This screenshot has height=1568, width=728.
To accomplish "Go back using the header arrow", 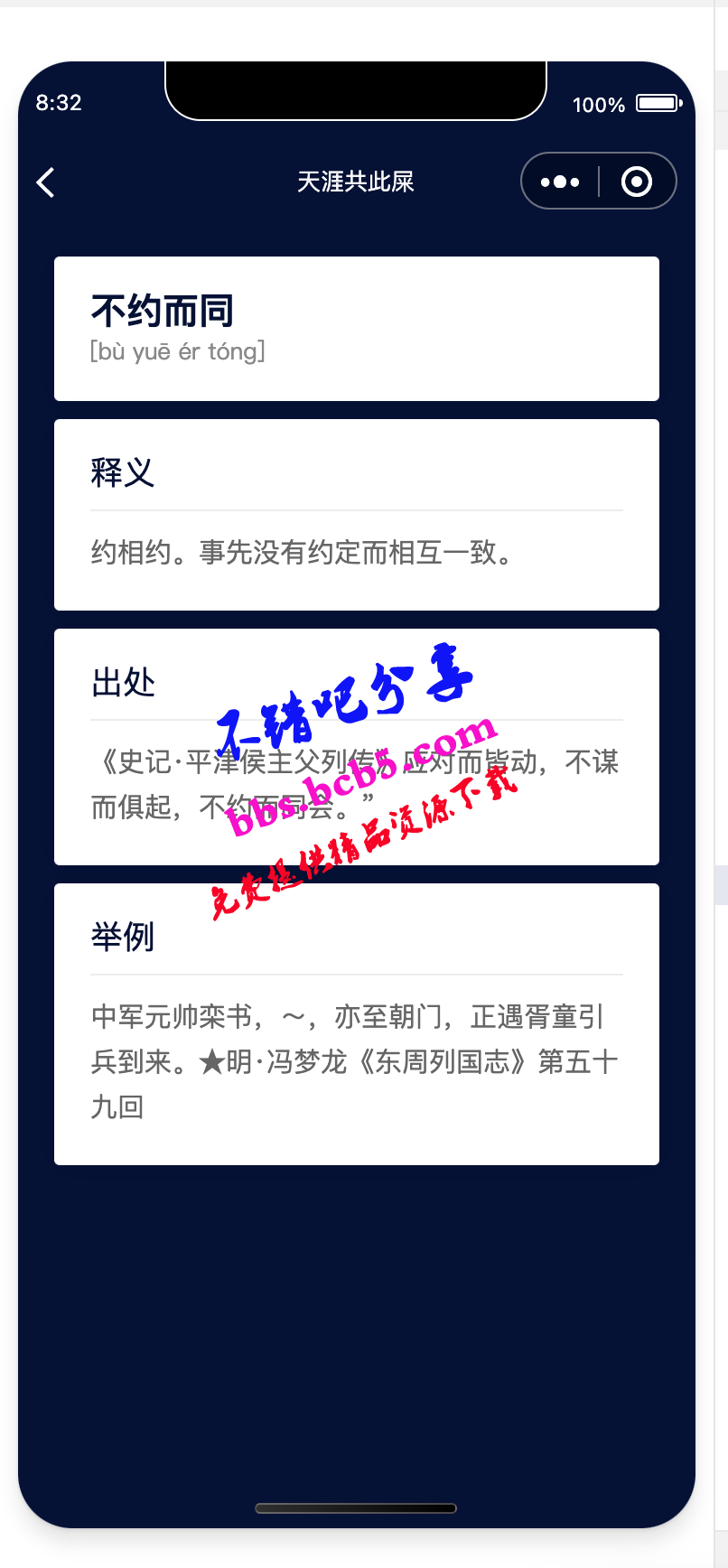I will click(x=46, y=182).
